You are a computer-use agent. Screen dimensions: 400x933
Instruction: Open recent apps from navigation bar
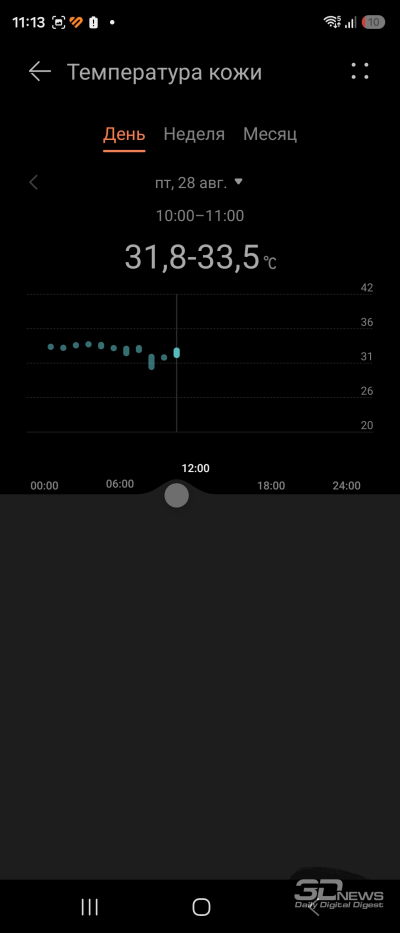coord(89,907)
